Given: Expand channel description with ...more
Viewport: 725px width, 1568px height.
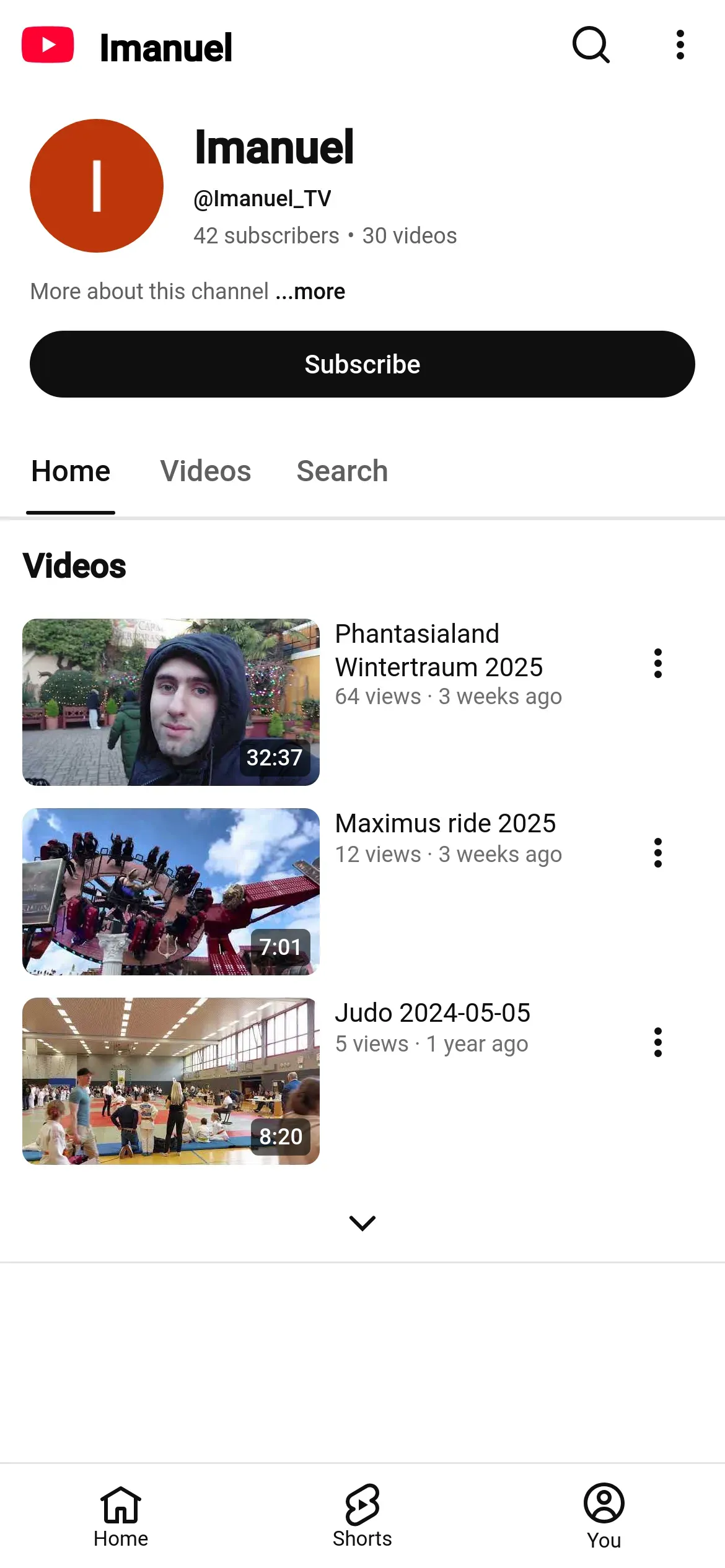Looking at the screenshot, I should (319, 292).
